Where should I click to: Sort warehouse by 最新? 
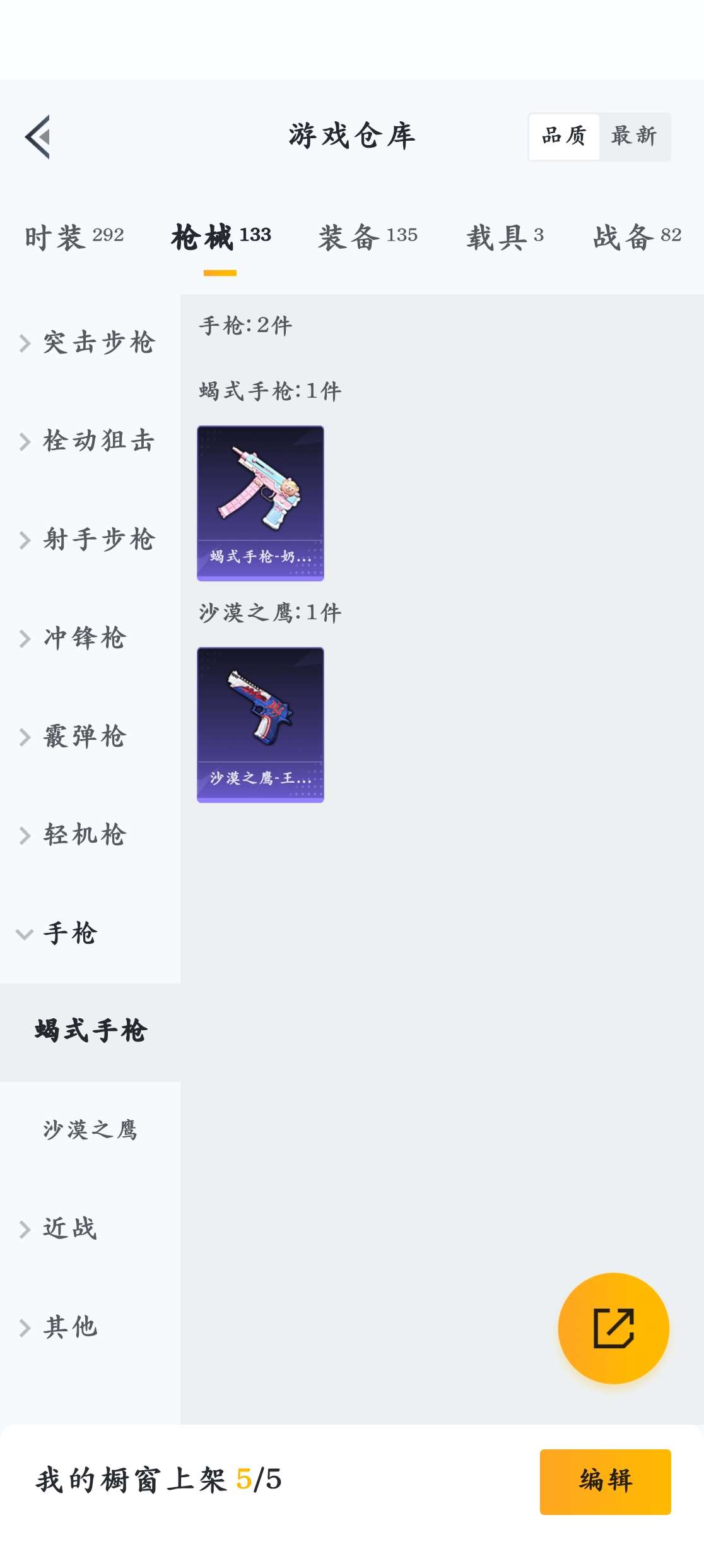tap(634, 136)
